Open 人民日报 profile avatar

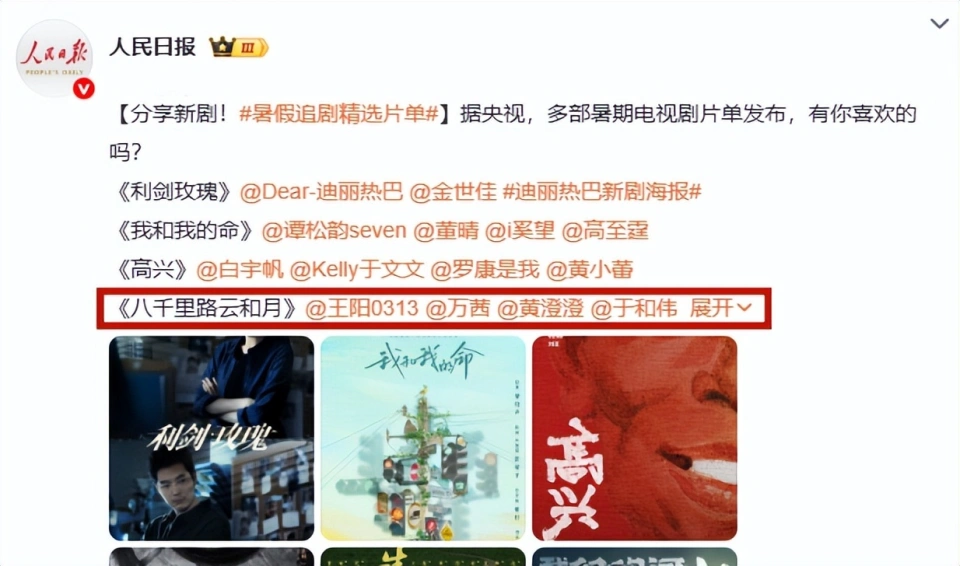[55, 58]
